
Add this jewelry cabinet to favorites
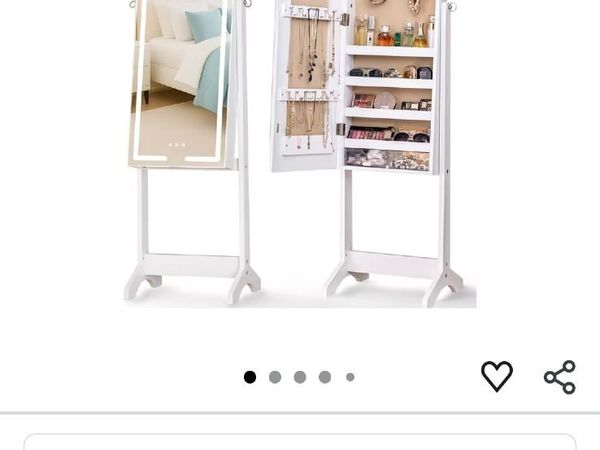497,376
